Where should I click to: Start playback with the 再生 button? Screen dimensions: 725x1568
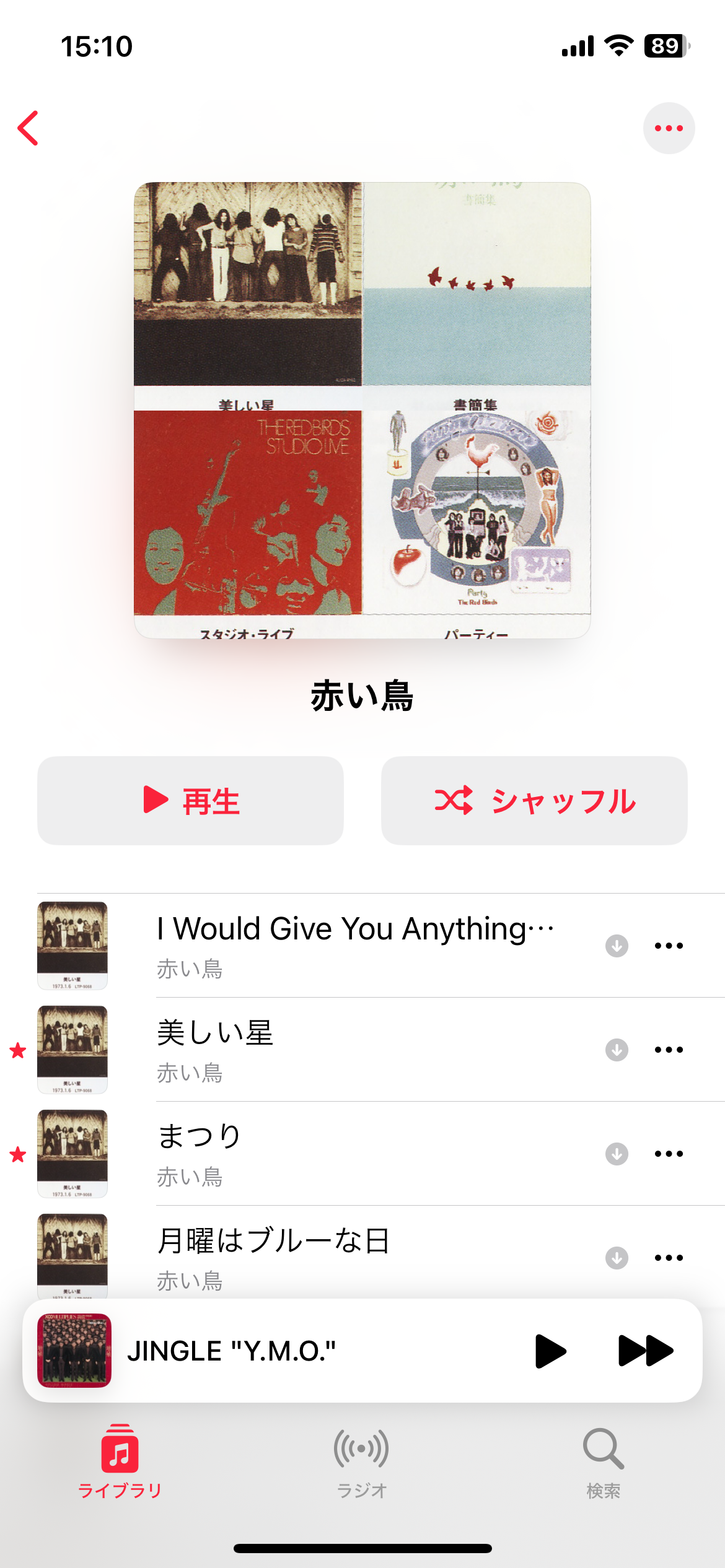click(x=190, y=800)
